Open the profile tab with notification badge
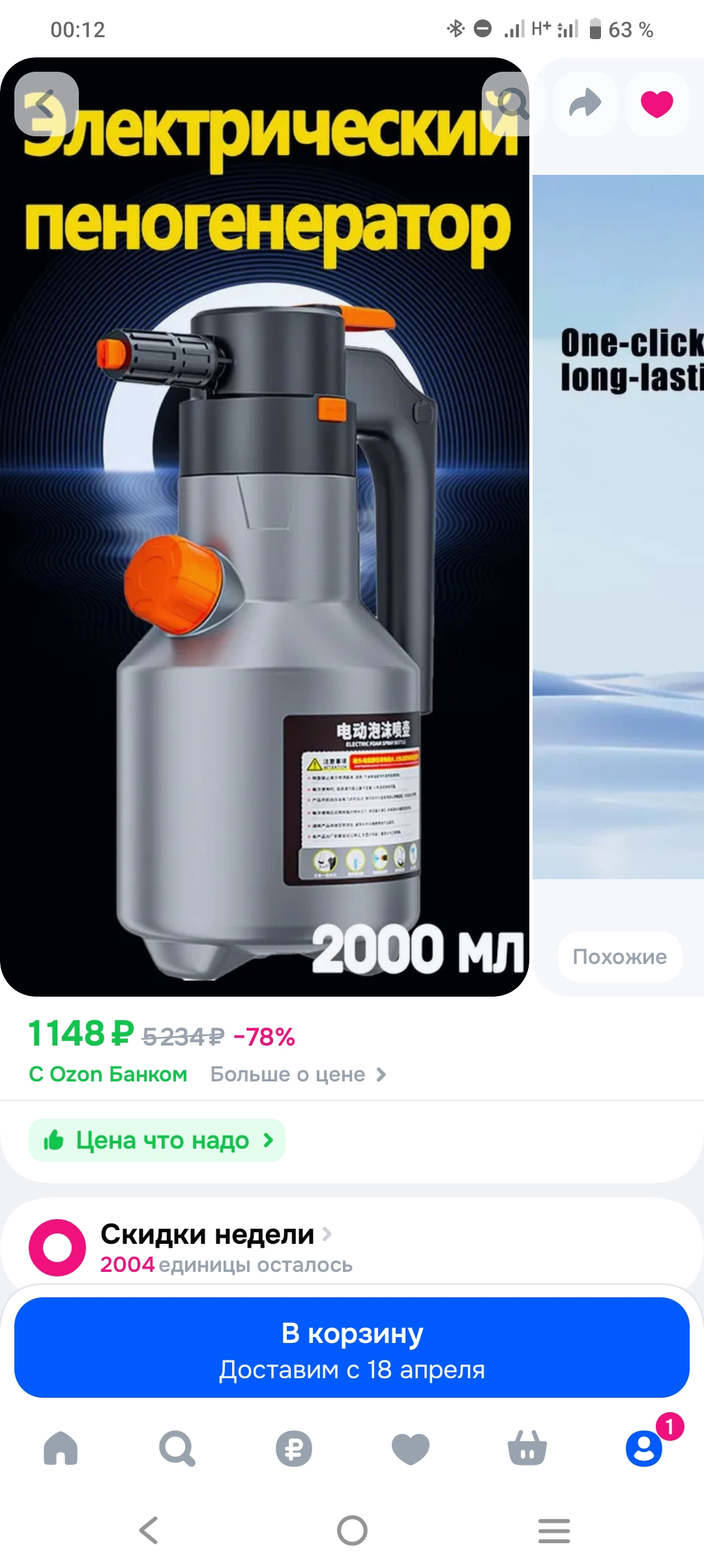Image resolution: width=704 pixels, height=1568 pixels. click(x=644, y=1448)
